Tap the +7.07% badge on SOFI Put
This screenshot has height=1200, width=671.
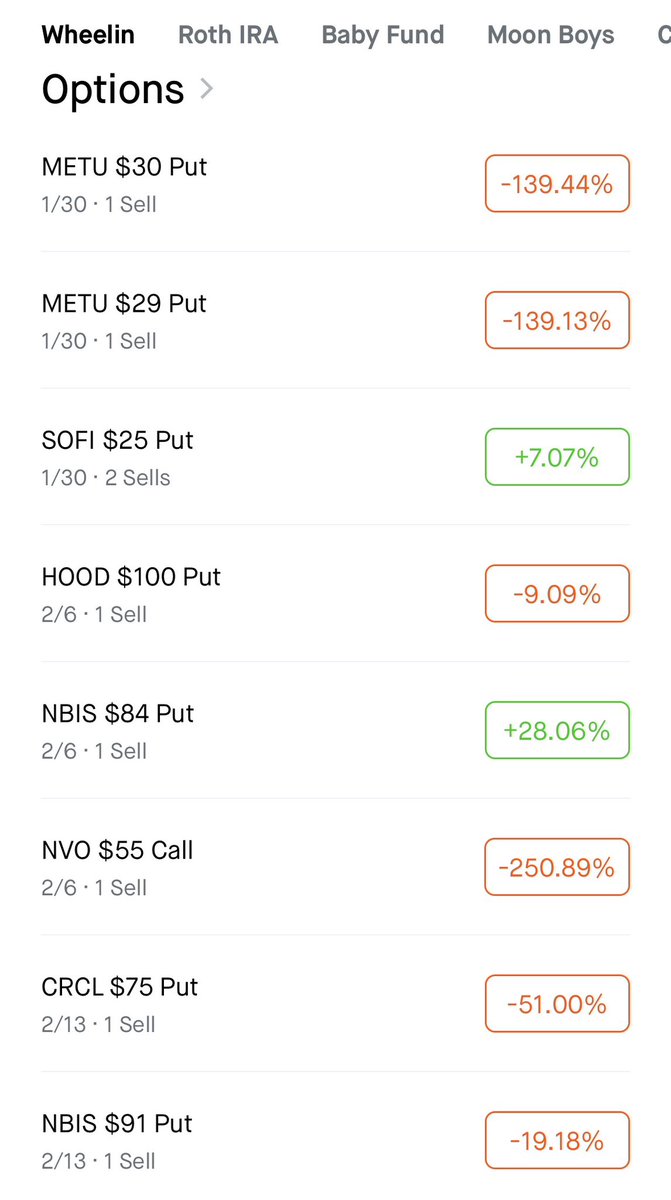click(x=557, y=457)
